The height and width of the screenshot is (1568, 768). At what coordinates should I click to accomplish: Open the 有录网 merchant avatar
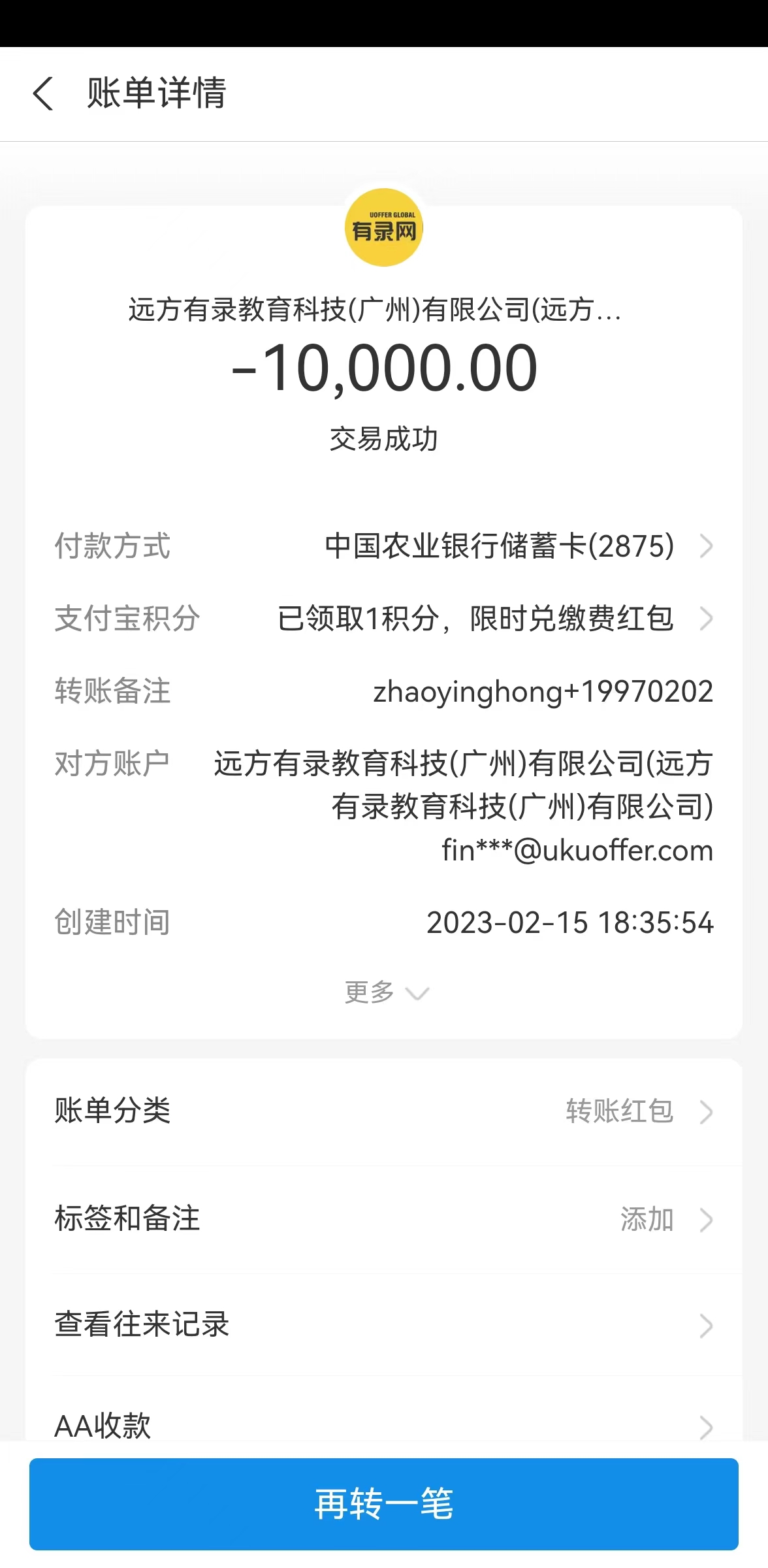coord(384,227)
